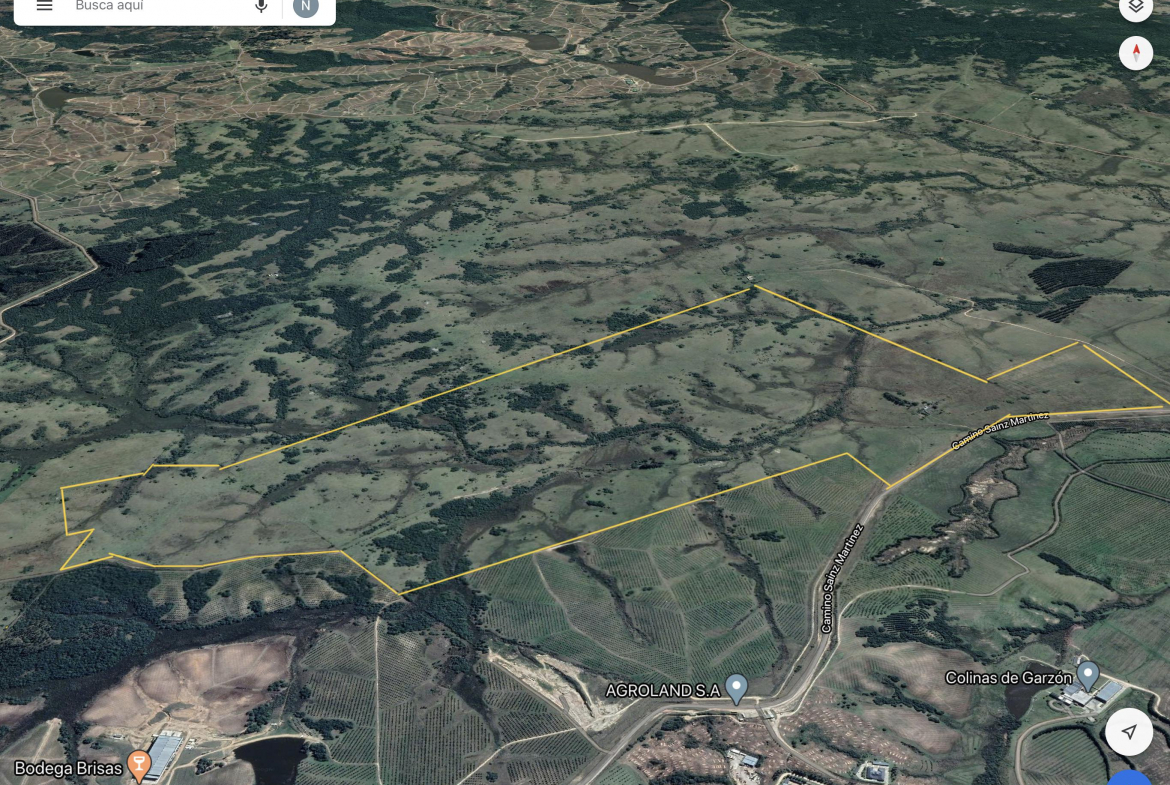The width and height of the screenshot is (1170, 785).
Task: Center map on my location
Action: [1129, 732]
